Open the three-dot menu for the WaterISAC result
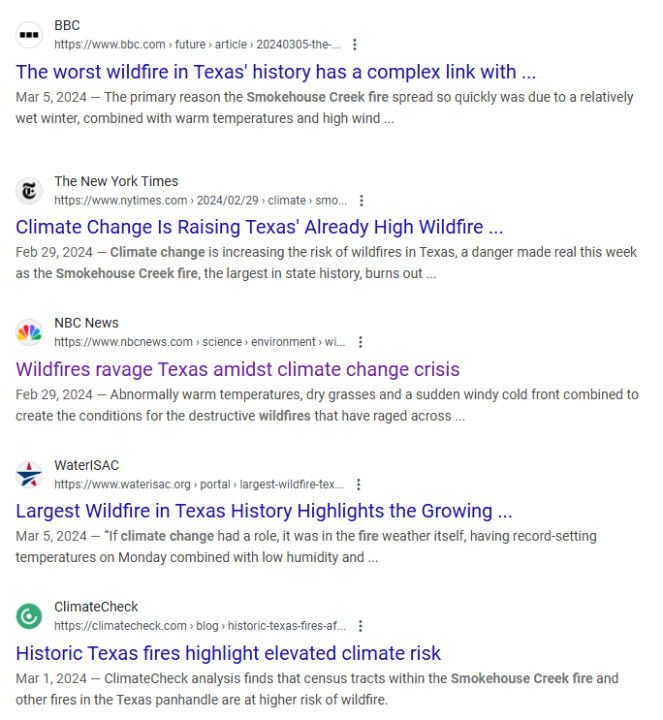 (x=361, y=485)
